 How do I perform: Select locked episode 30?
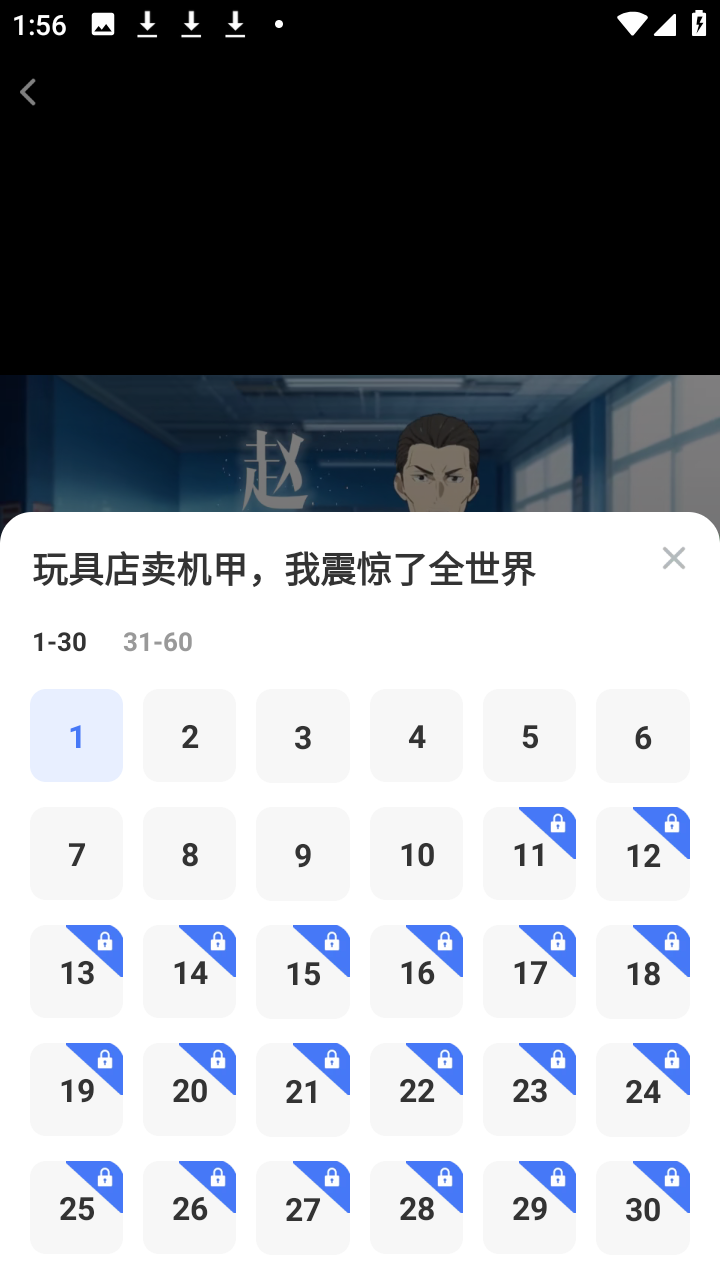point(642,1208)
